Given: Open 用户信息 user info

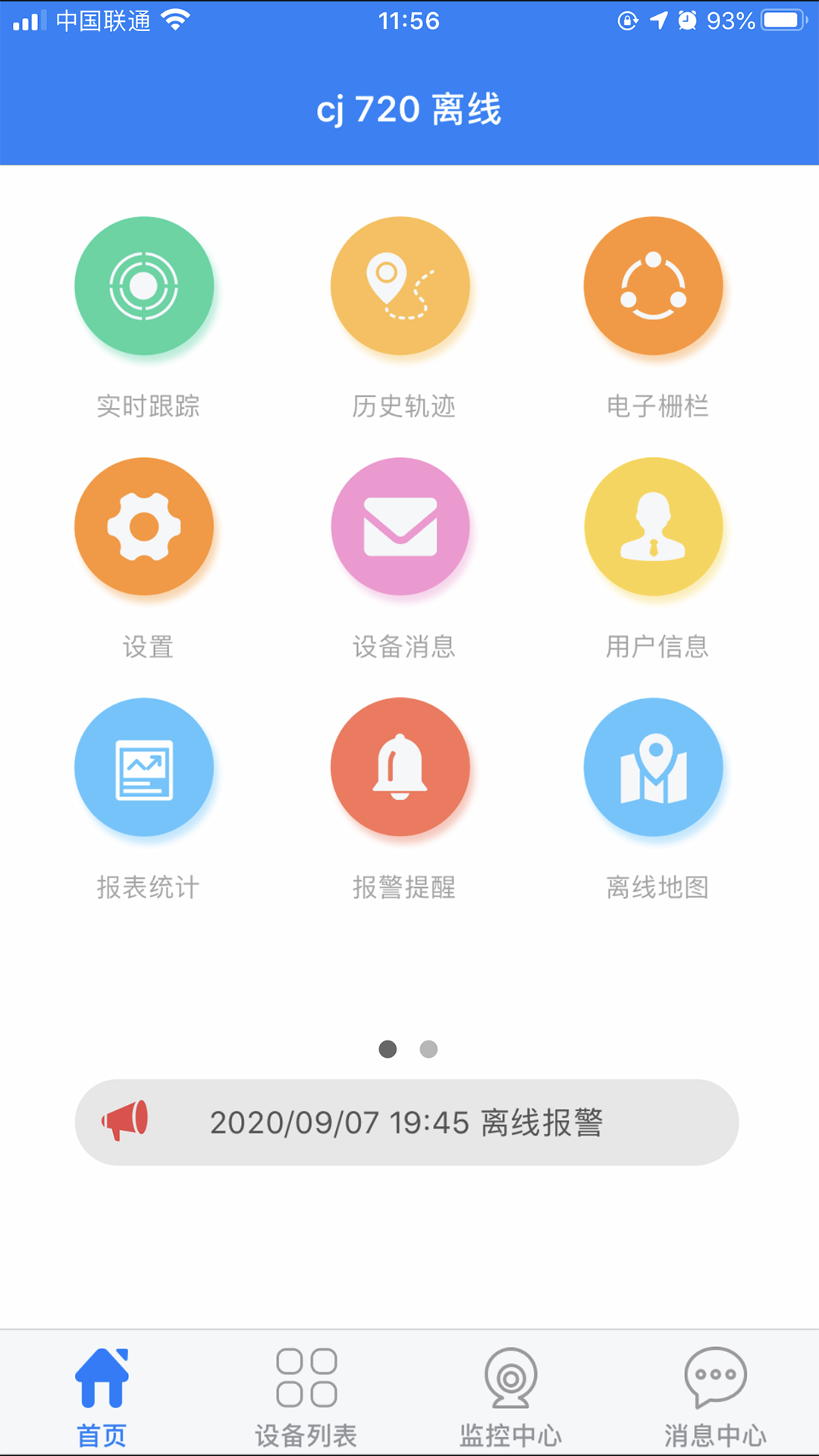Looking at the screenshot, I should point(653,527).
